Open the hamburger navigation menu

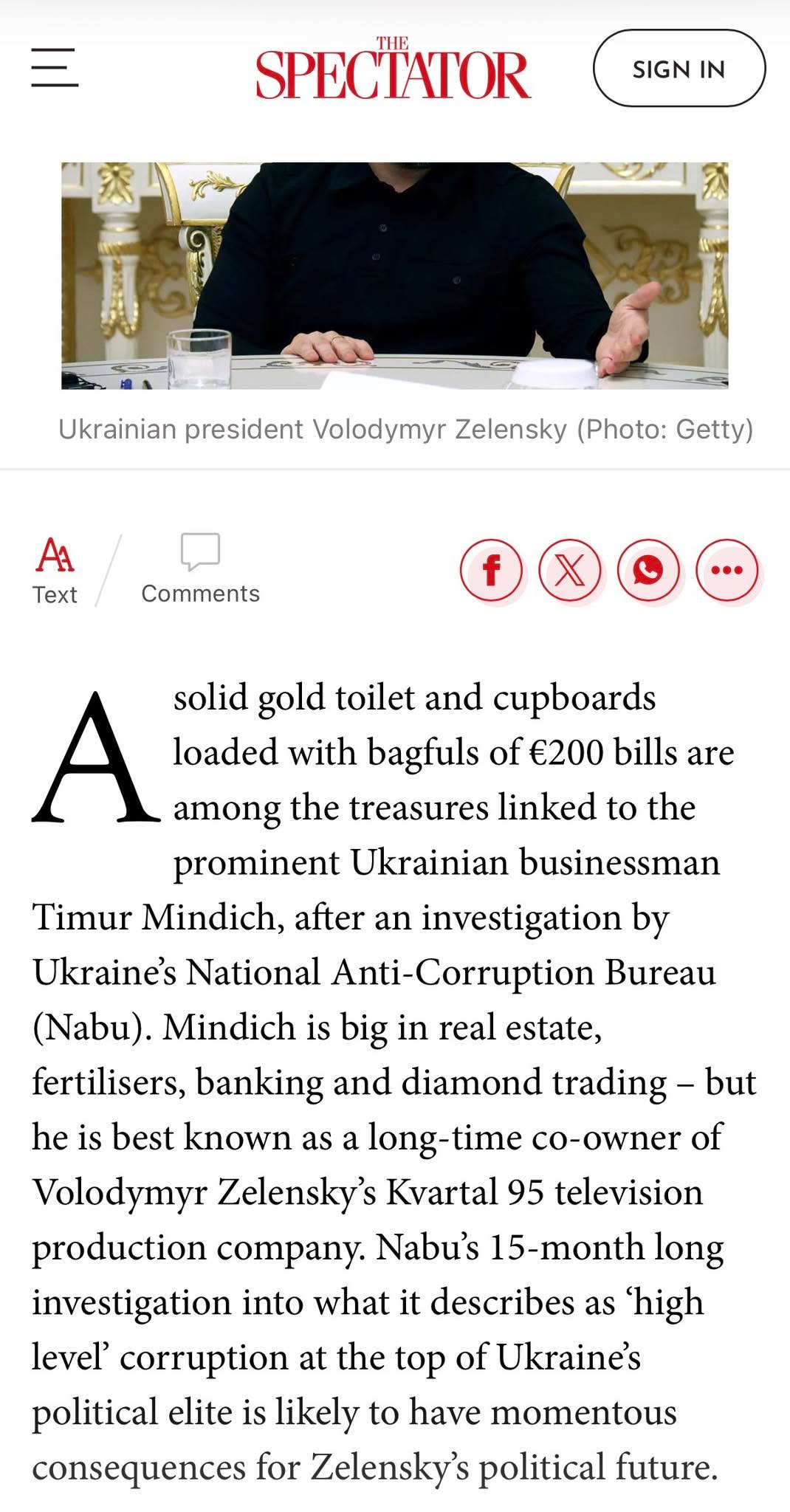pos(55,68)
